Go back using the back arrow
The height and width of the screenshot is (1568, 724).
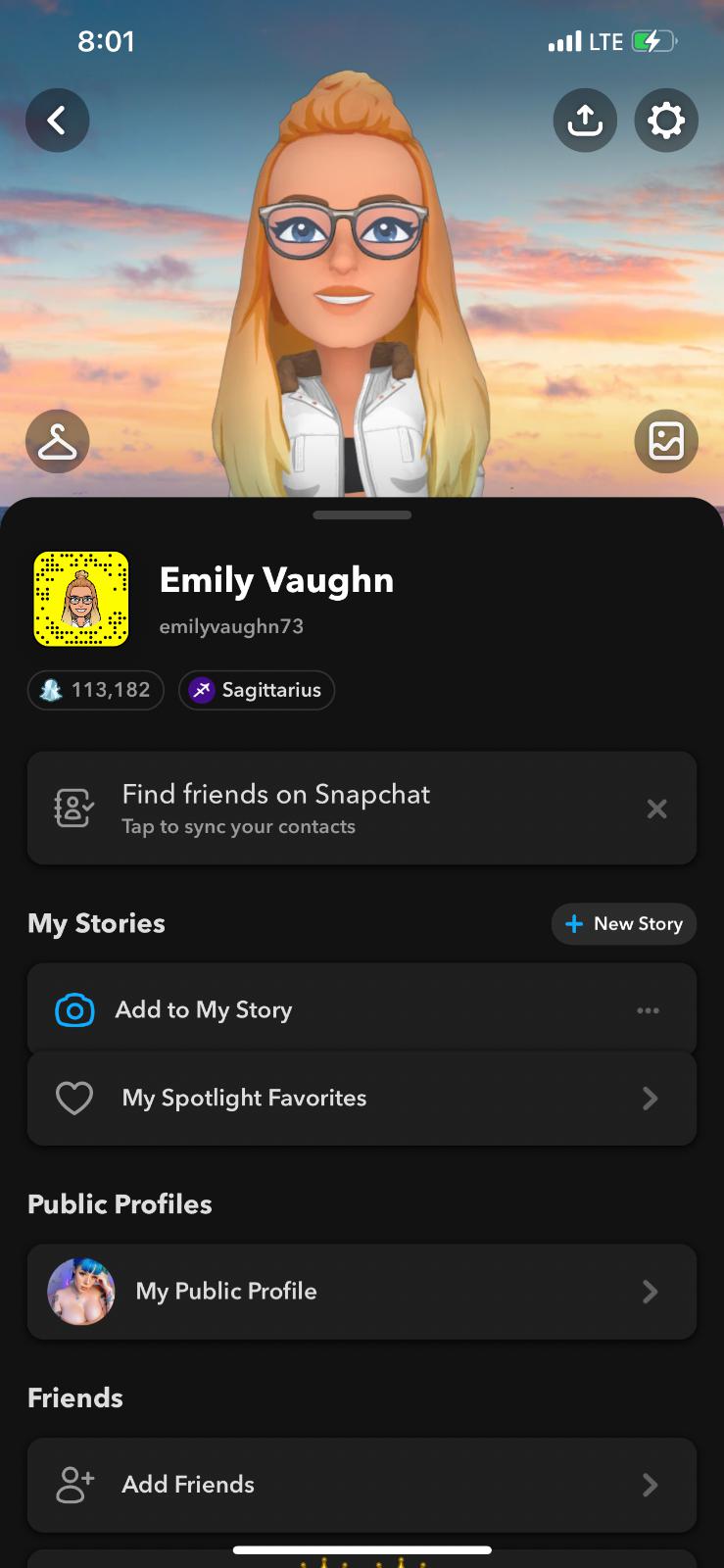pos(57,121)
